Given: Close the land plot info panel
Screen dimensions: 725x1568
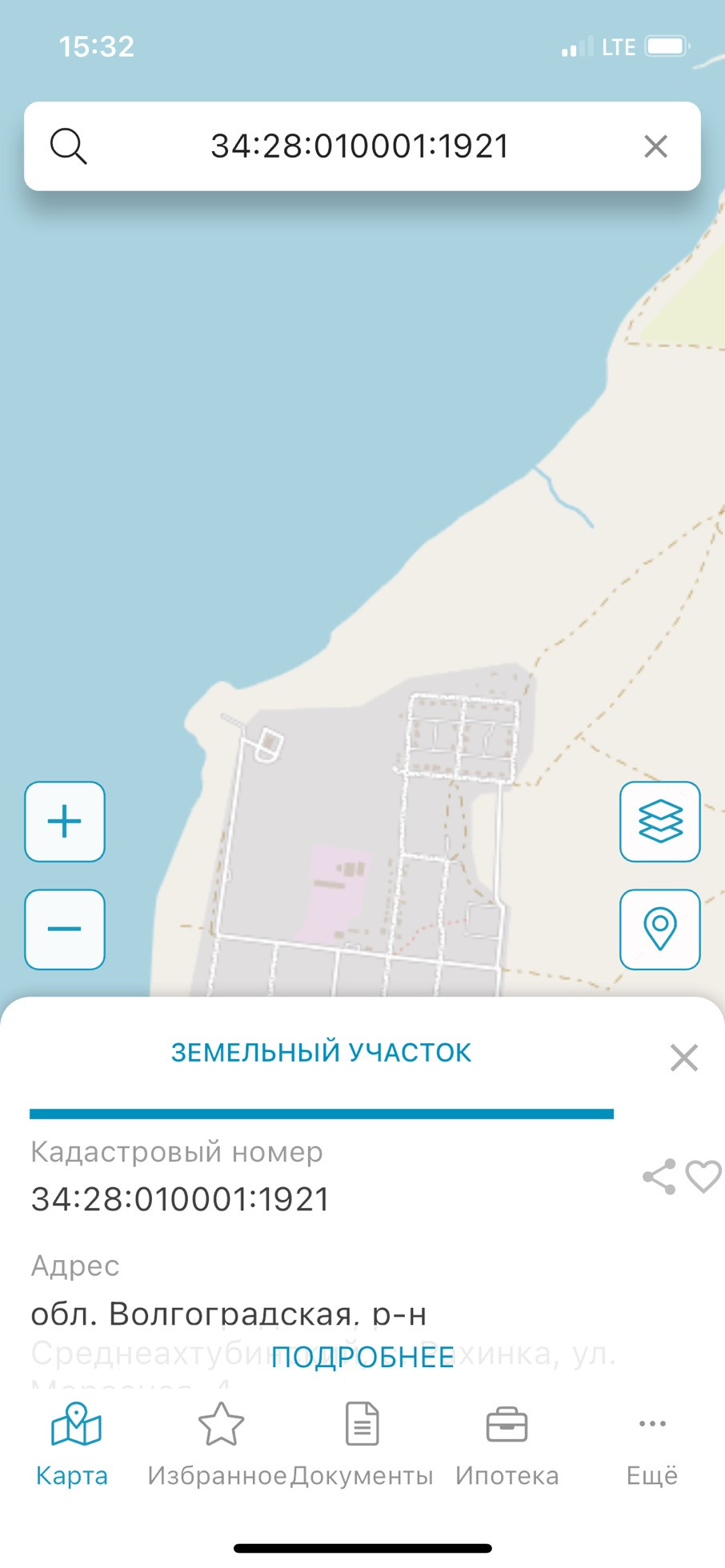Looking at the screenshot, I should pos(683,1058).
